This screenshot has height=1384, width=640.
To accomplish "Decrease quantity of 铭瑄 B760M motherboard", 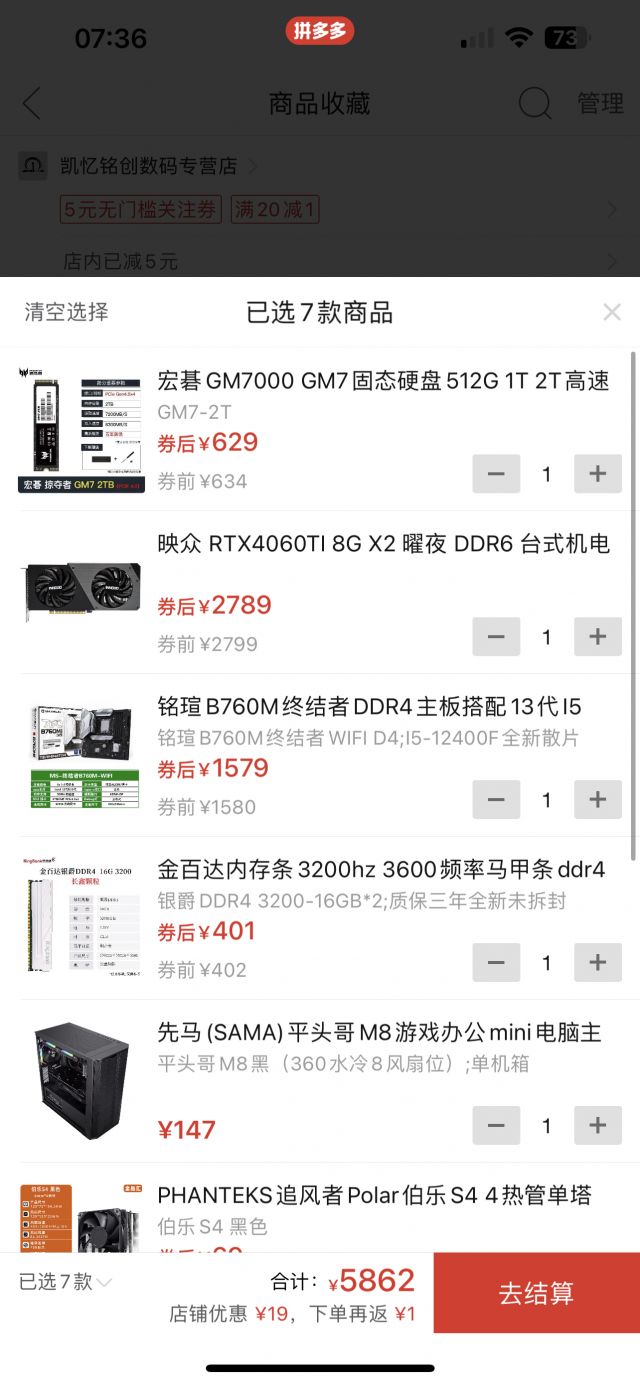I will pyautogui.click(x=496, y=800).
